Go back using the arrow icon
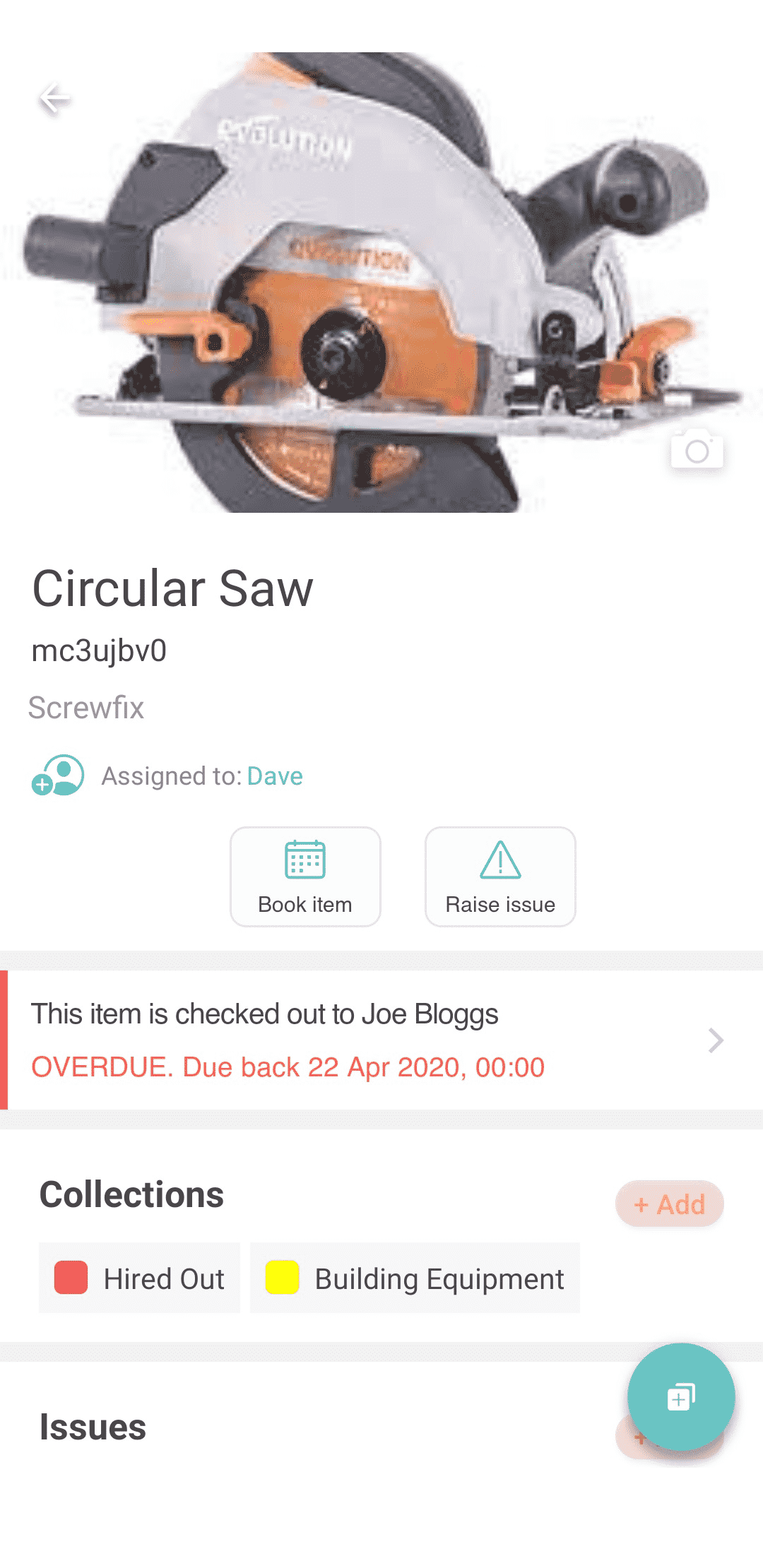The image size is (763, 1568). coord(54,97)
